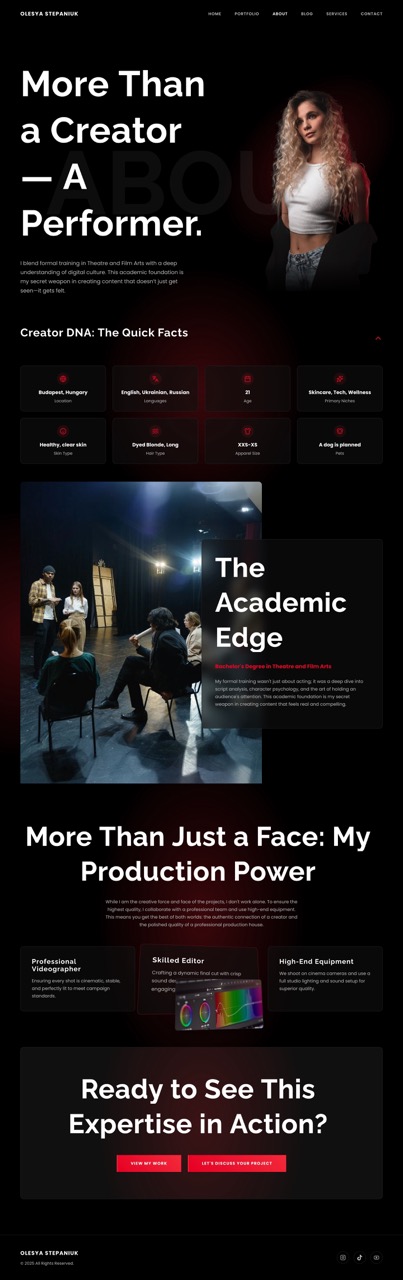Open the TikTok icon in footer
The height and width of the screenshot is (1280, 403).
pos(360,1257)
